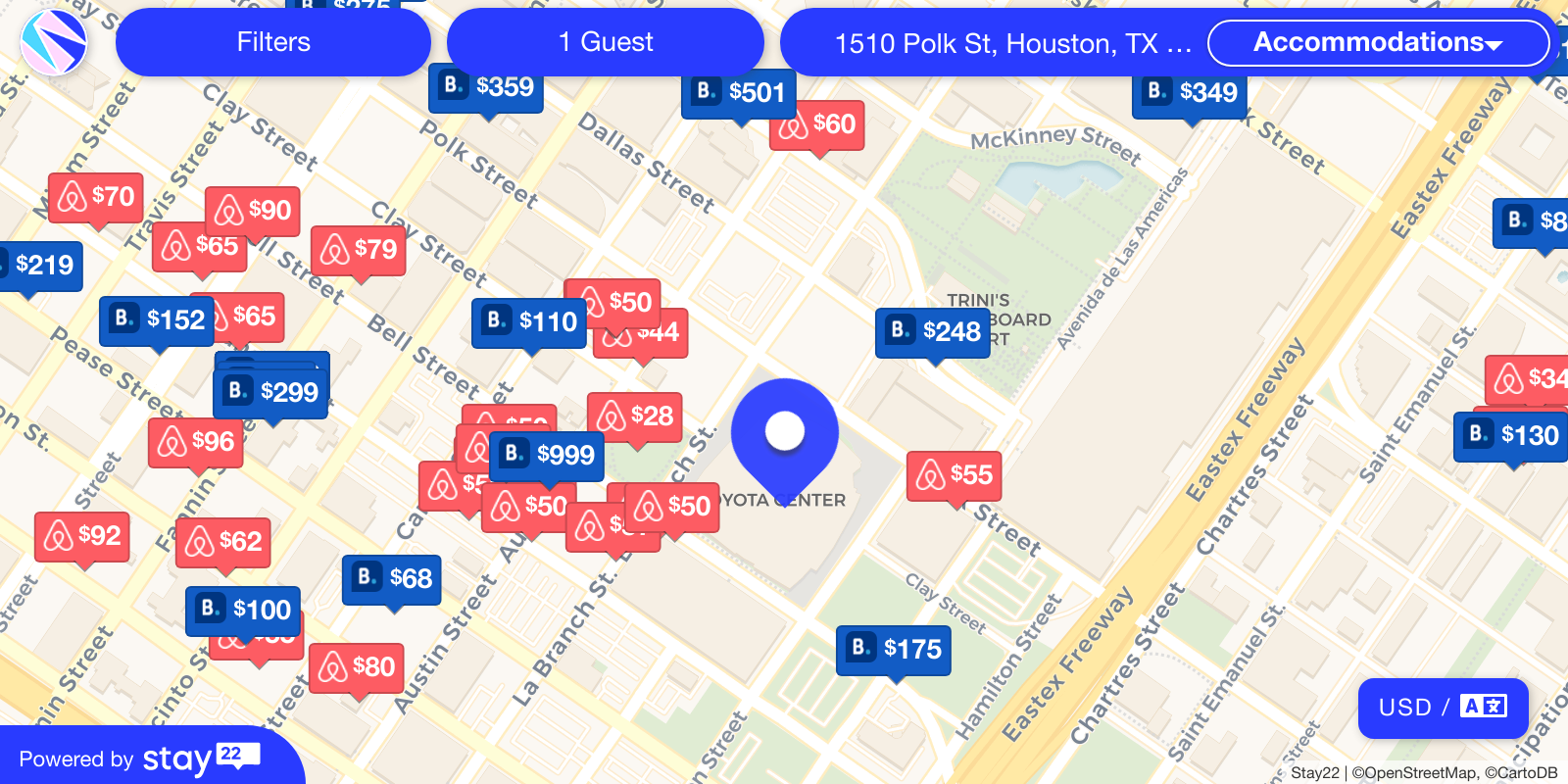Open the $248 Booking listing marker
This screenshot has height=784, width=1568.
pyautogui.click(x=933, y=331)
